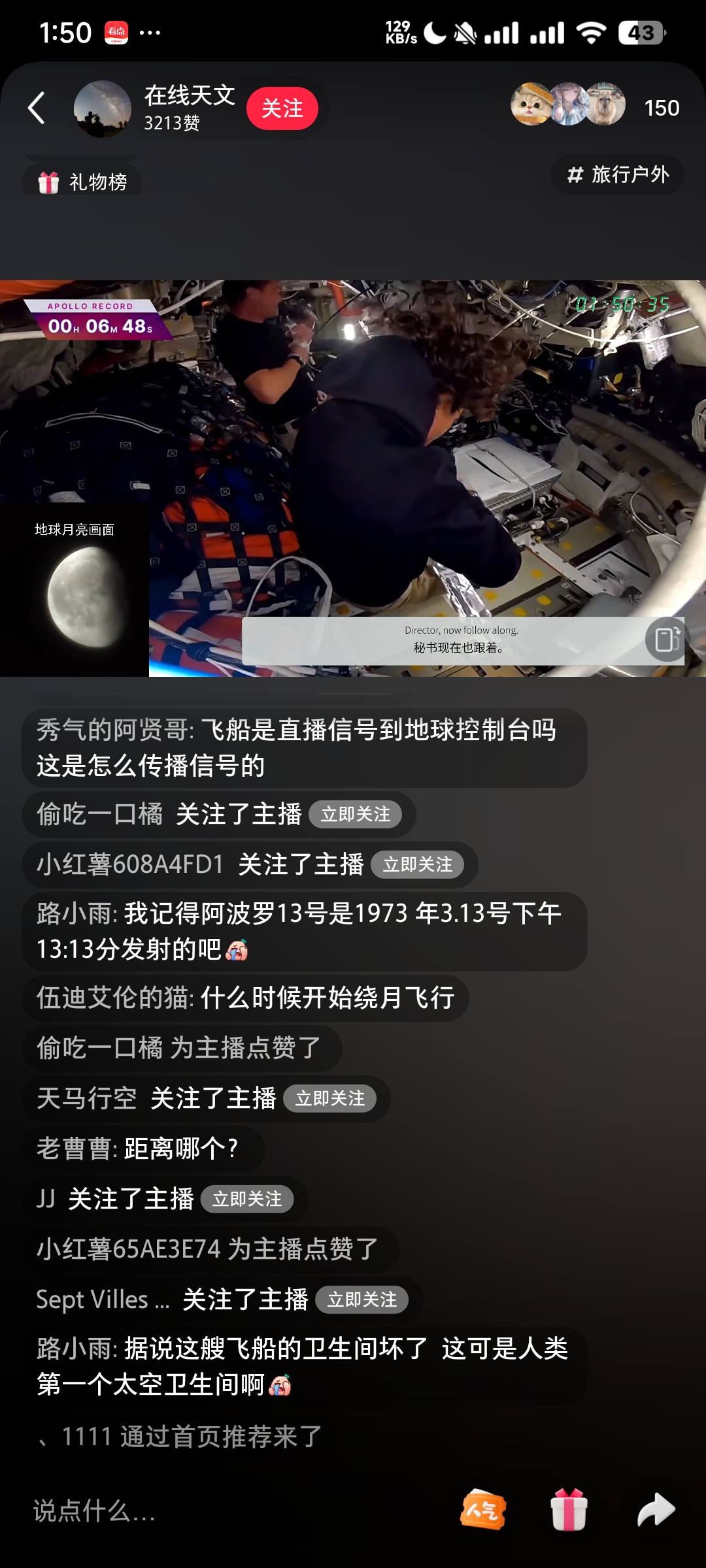Rotate the video to fullscreen
706x1568 pixels.
666,639
